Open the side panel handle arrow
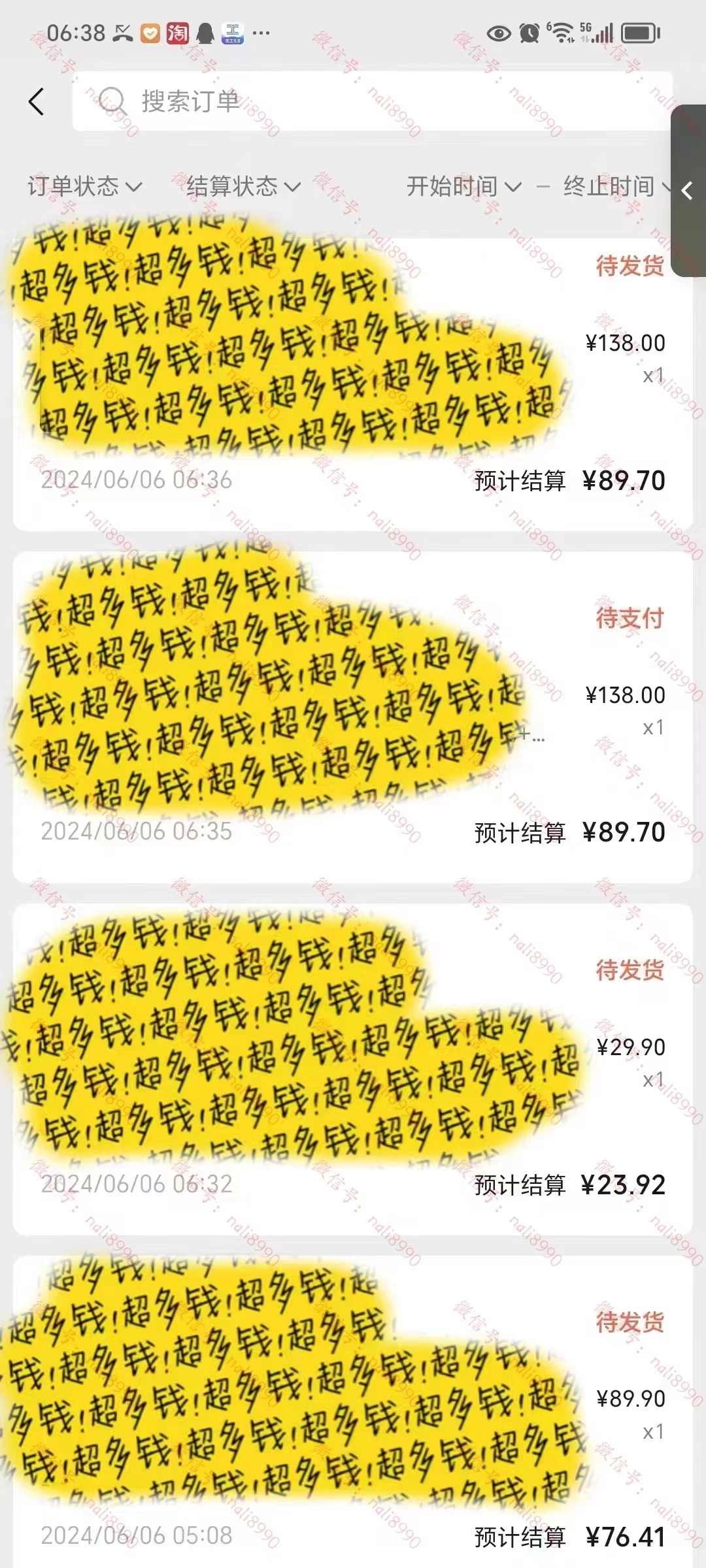 [x=688, y=191]
